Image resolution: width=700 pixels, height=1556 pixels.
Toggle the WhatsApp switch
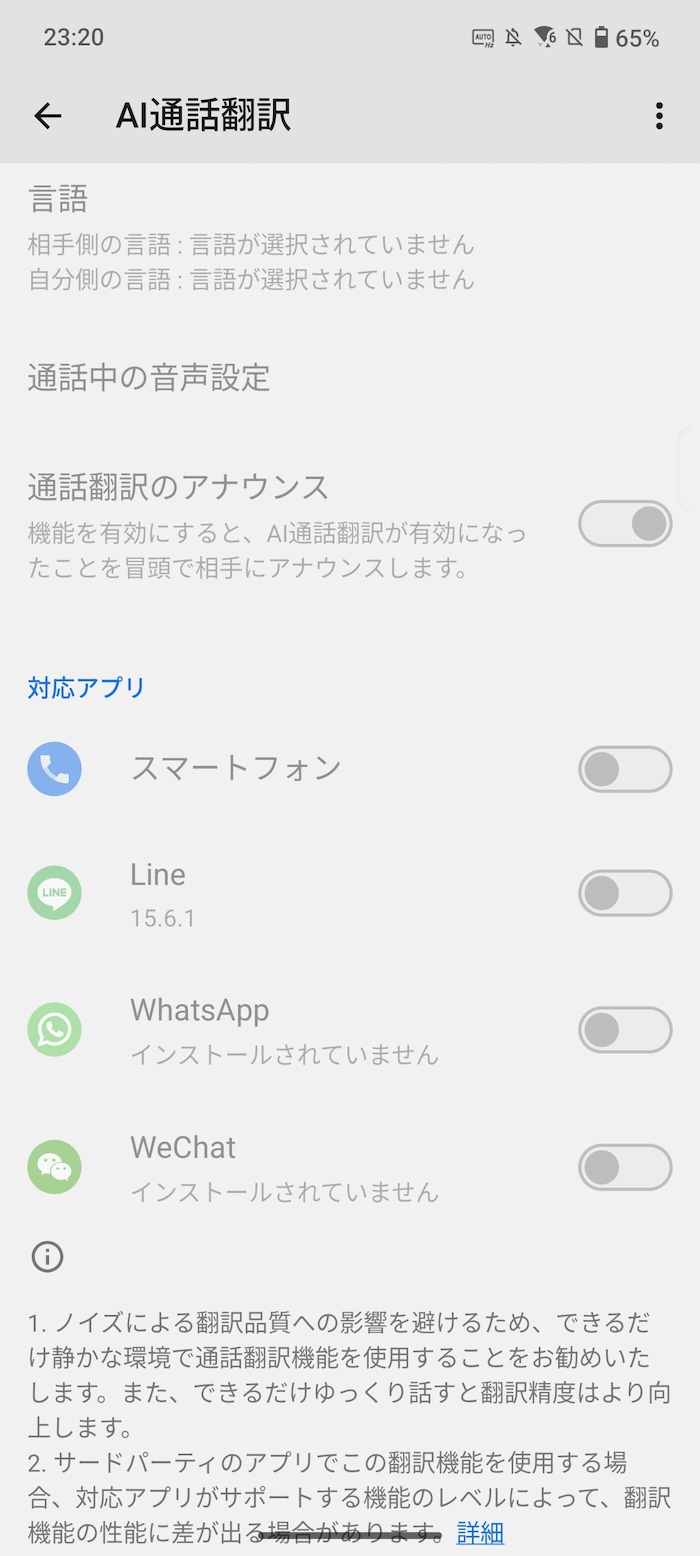625,1030
